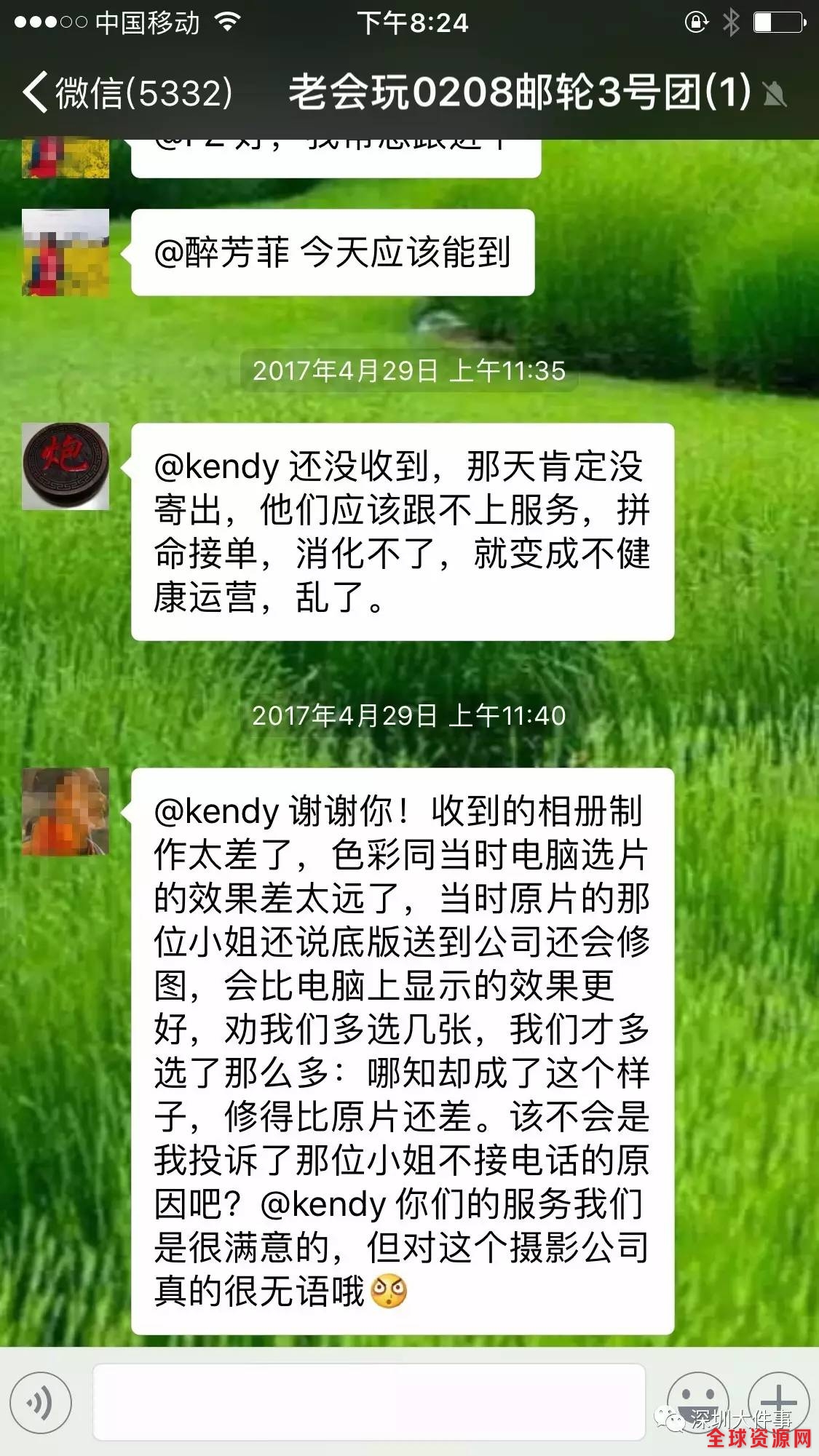This screenshot has width=819, height=1456.
Task: Switch to voice message input
Action: pos(41,1402)
